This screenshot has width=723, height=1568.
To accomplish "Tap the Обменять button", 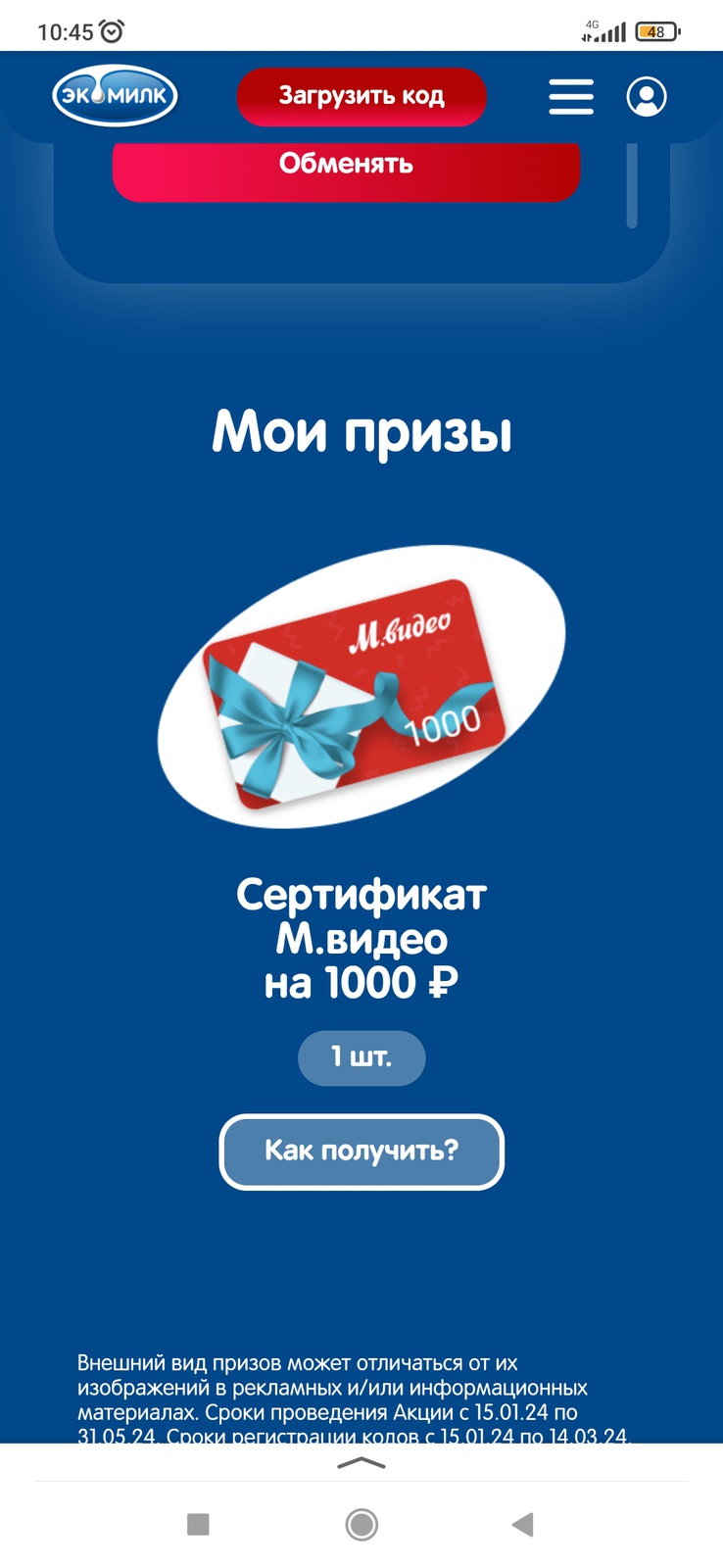I will pos(346,165).
